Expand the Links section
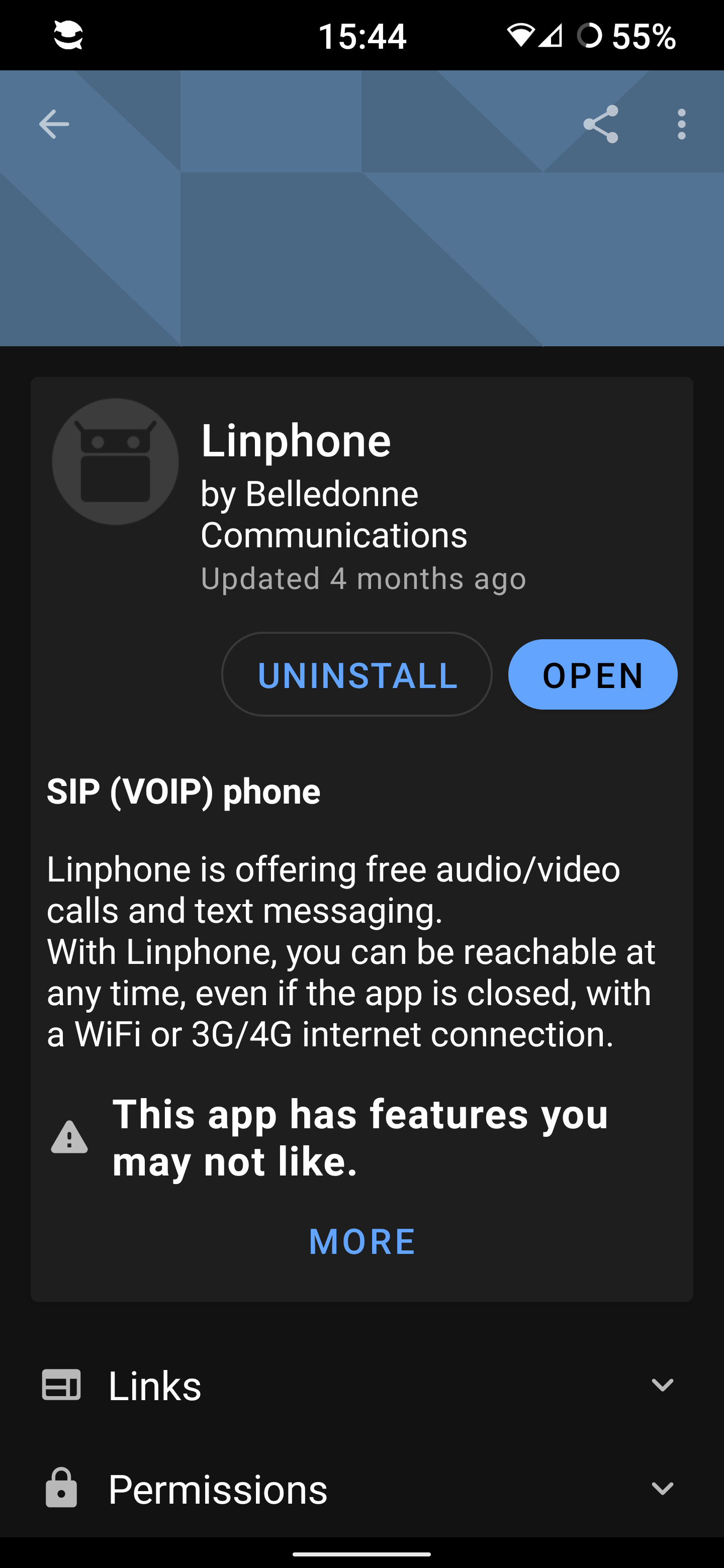724x1568 pixels. pyautogui.click(x=361, y=1386)
